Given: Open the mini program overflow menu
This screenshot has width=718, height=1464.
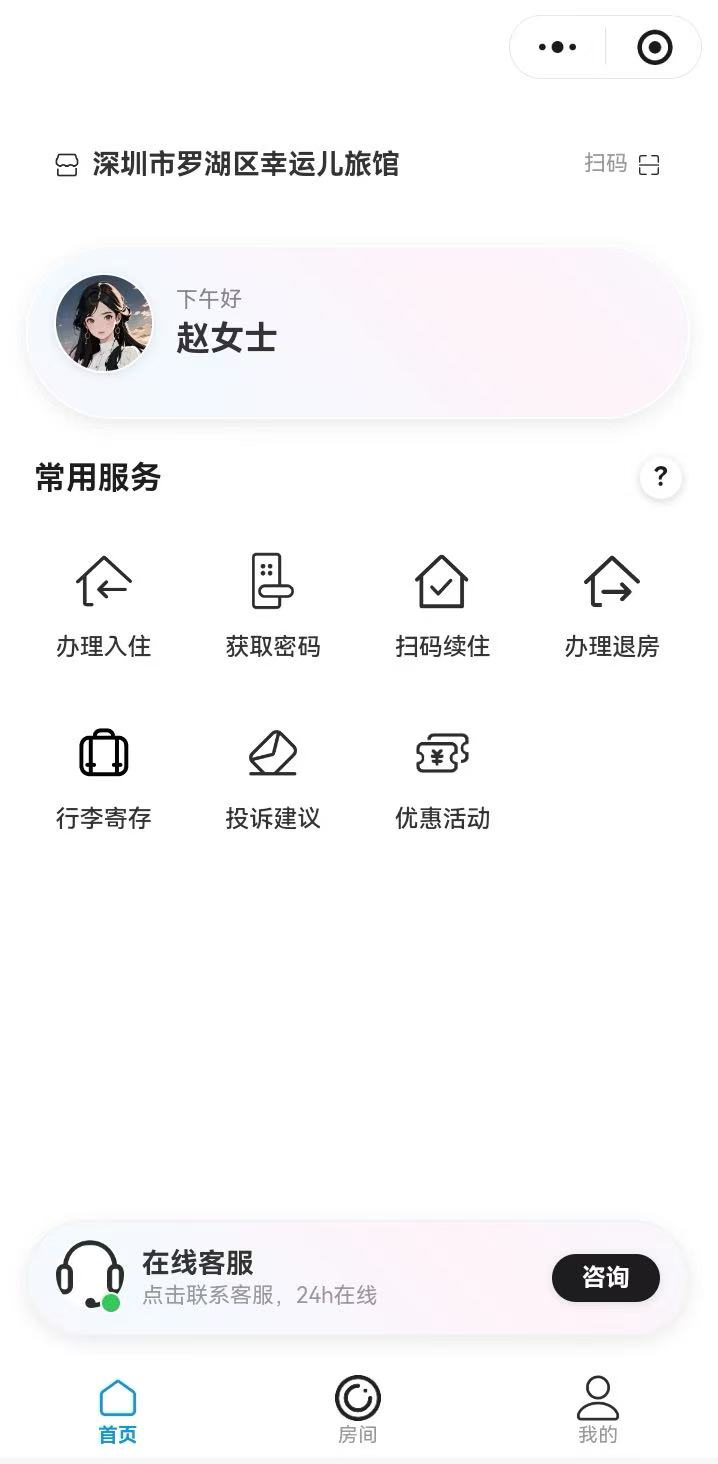Looking at the screenshot, I should 558,47.
